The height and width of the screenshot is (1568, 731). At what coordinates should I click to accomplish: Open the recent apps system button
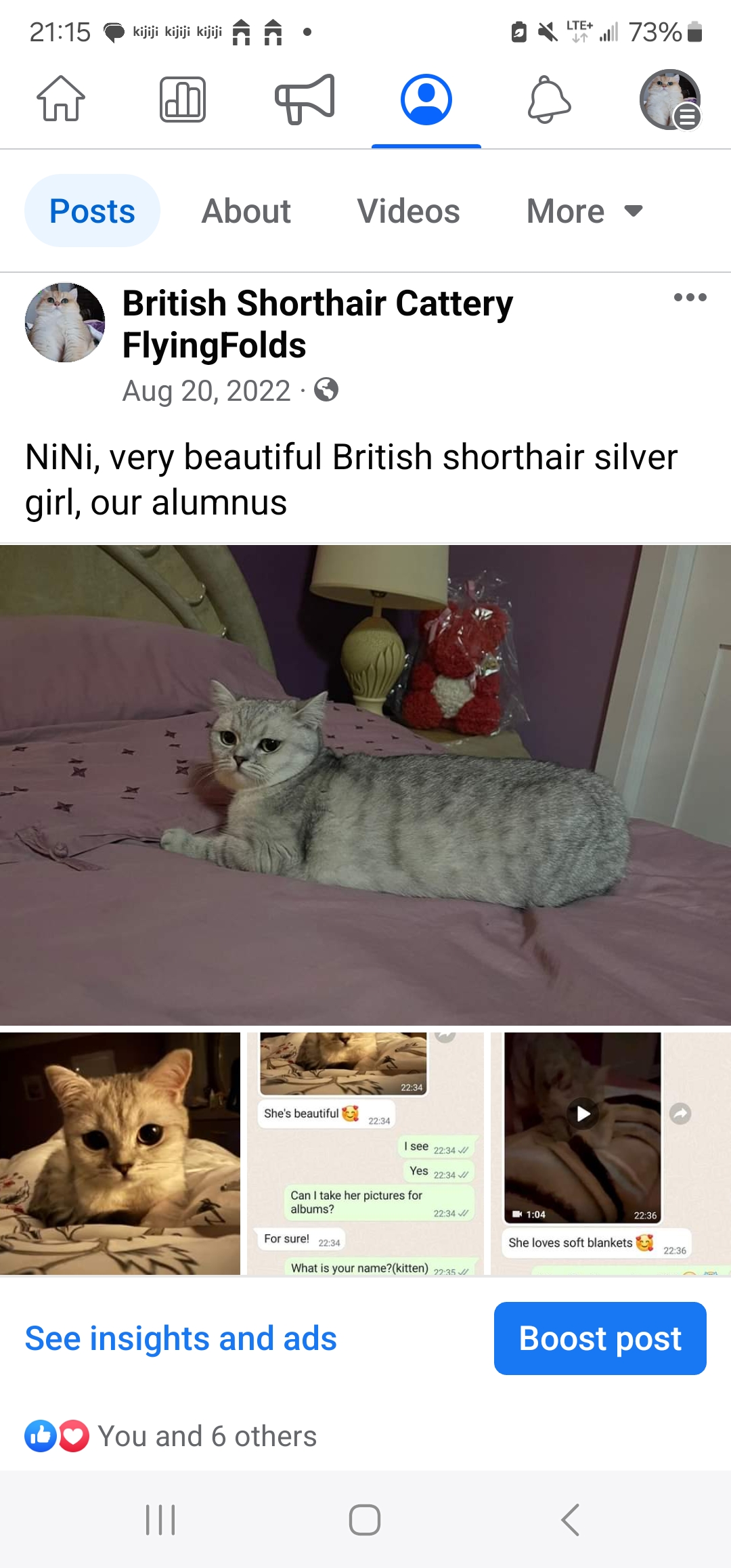coord(160,1520)
